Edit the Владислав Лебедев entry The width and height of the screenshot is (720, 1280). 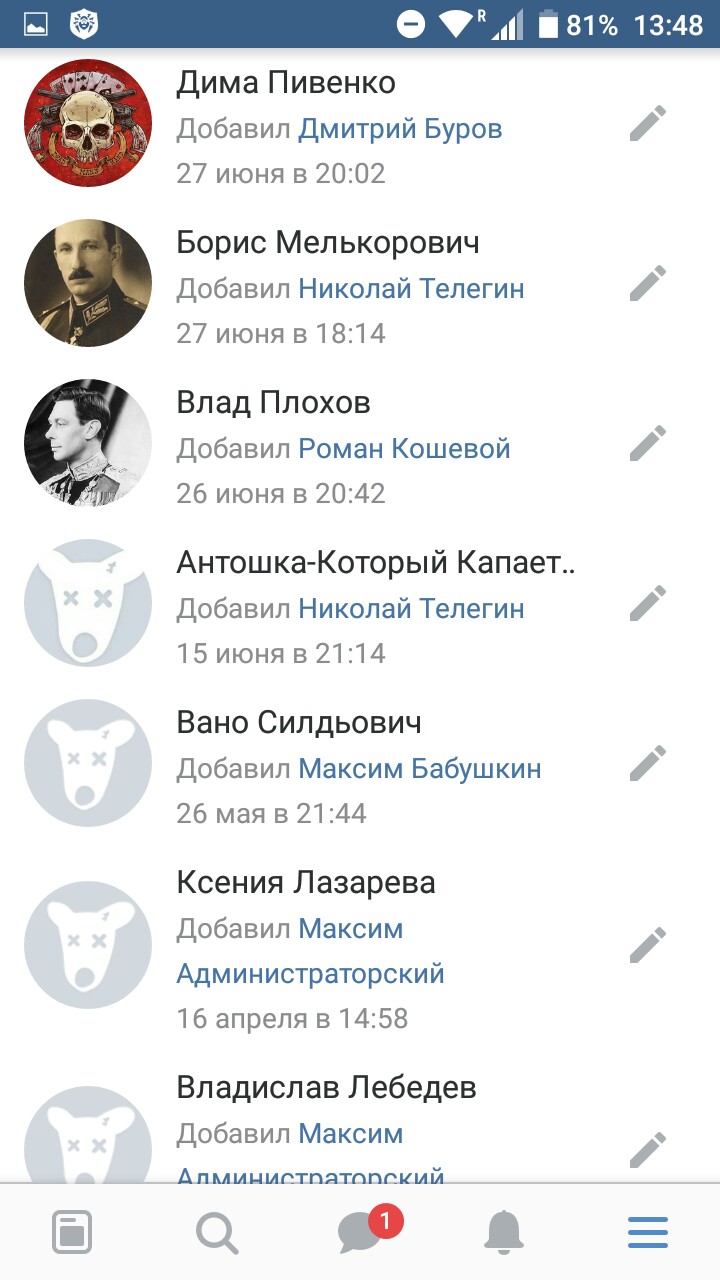coord(648,1149)
